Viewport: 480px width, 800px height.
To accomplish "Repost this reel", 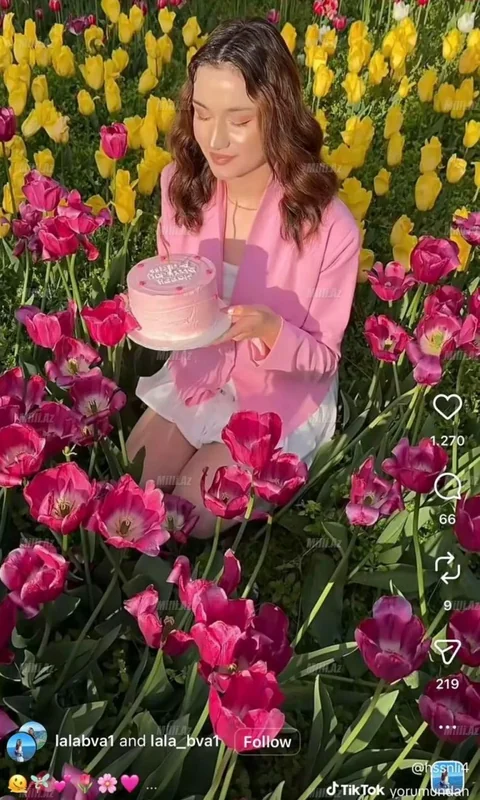I will 447,568.
